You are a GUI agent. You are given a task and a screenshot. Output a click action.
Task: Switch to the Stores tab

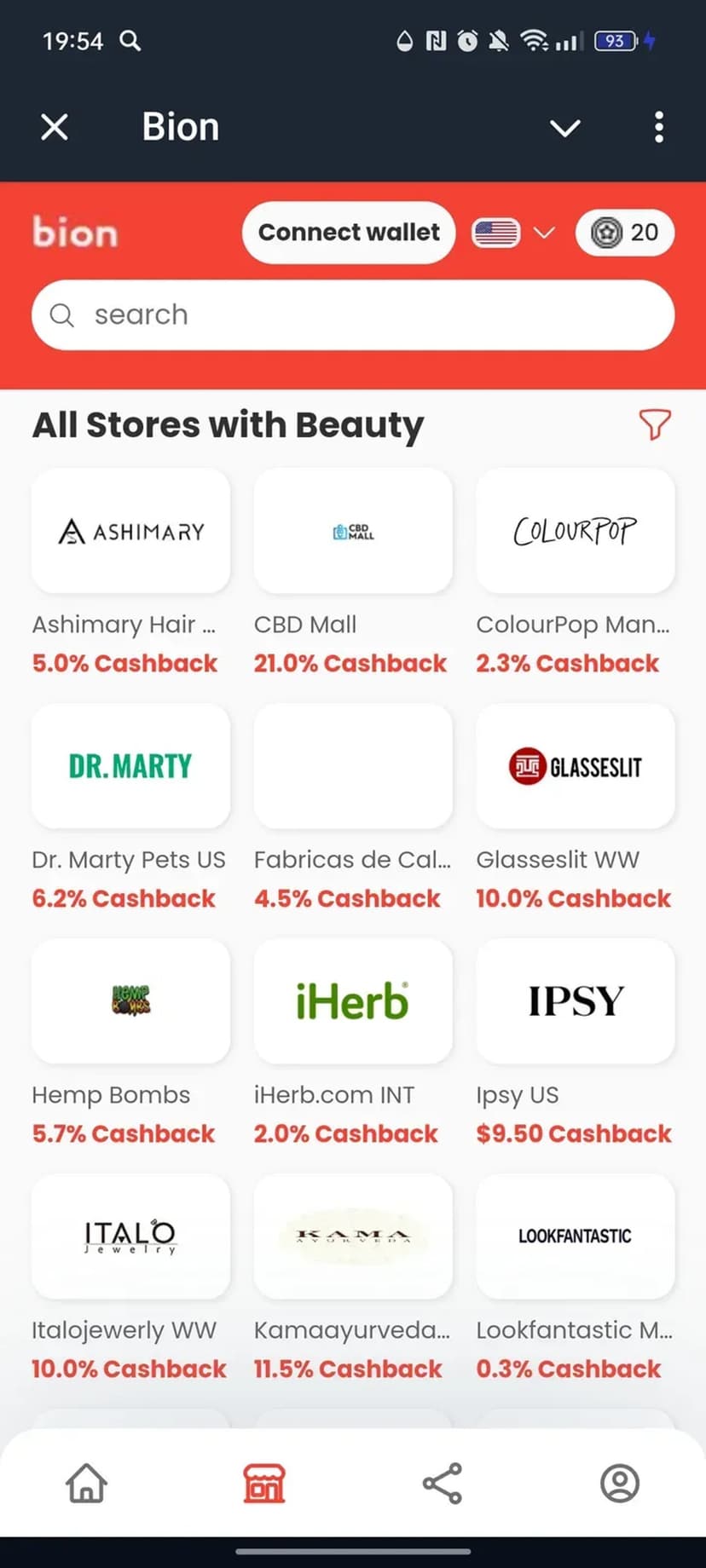pos(264,1483)
